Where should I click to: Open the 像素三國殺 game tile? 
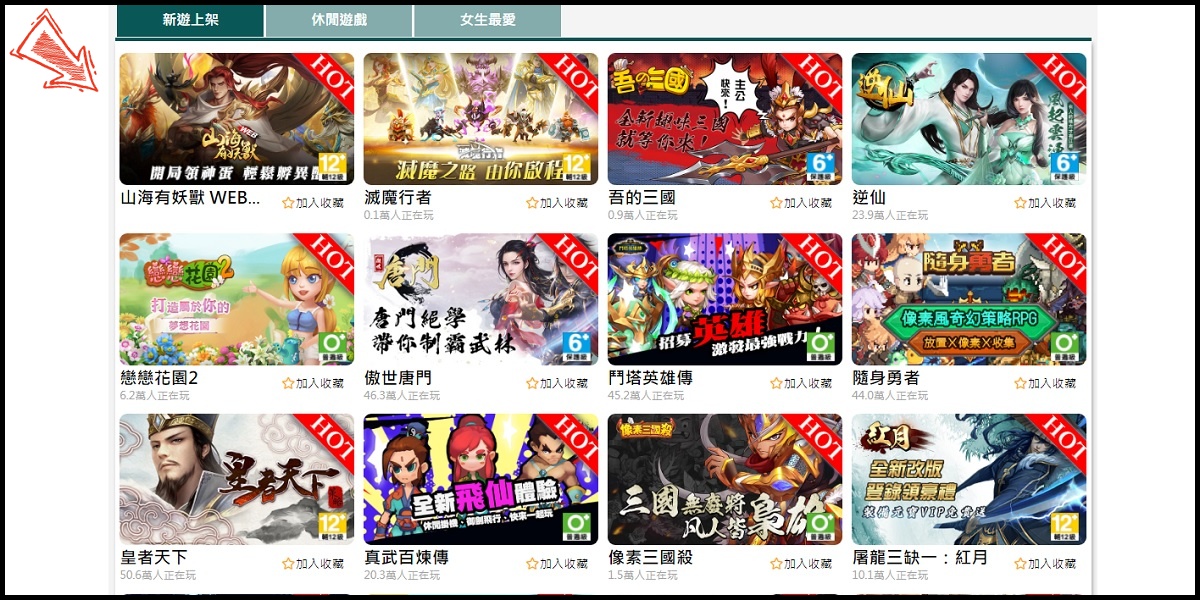pos(724,479)
